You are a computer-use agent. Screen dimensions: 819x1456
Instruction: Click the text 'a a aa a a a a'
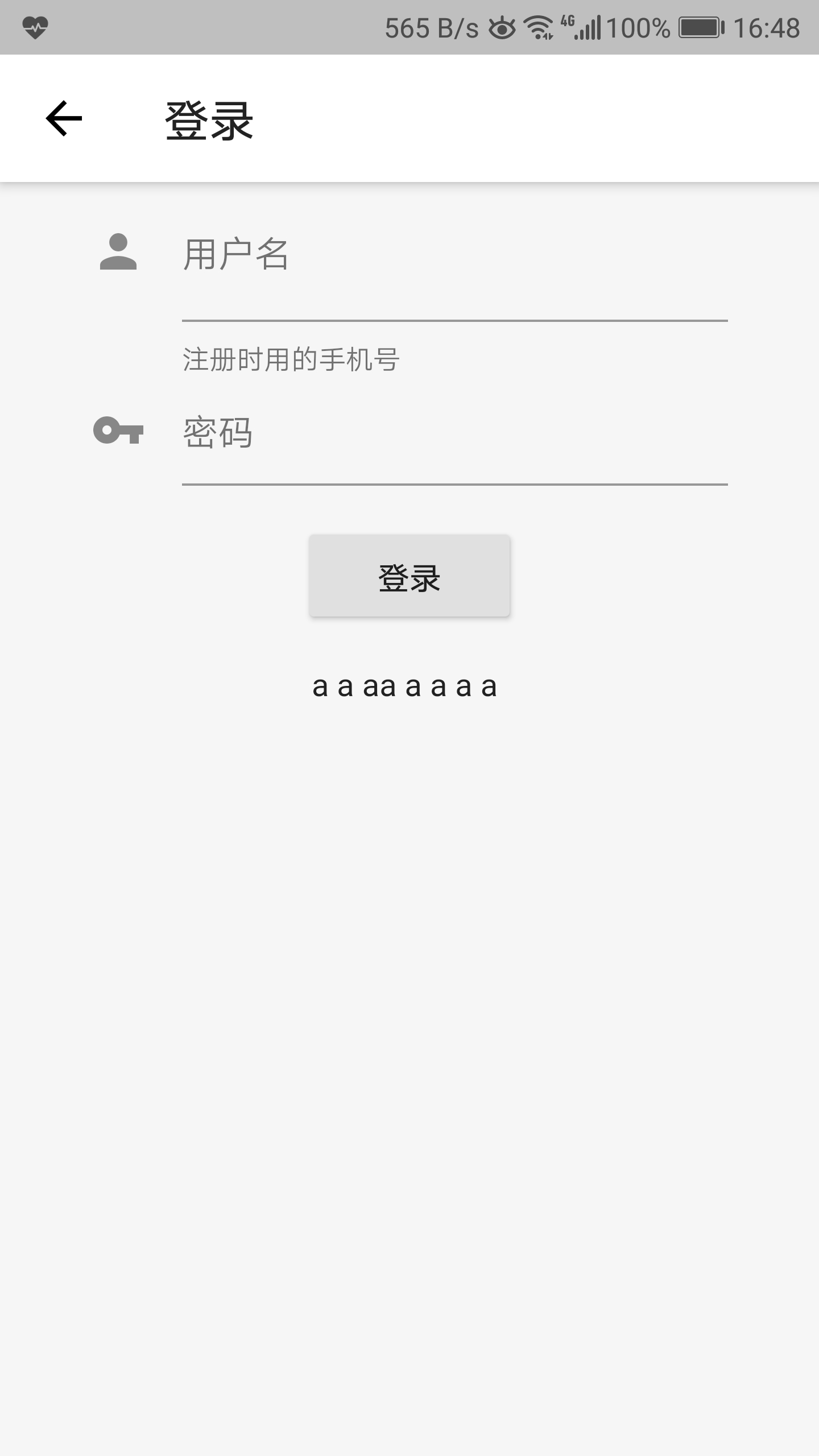(x=405, y=687)
